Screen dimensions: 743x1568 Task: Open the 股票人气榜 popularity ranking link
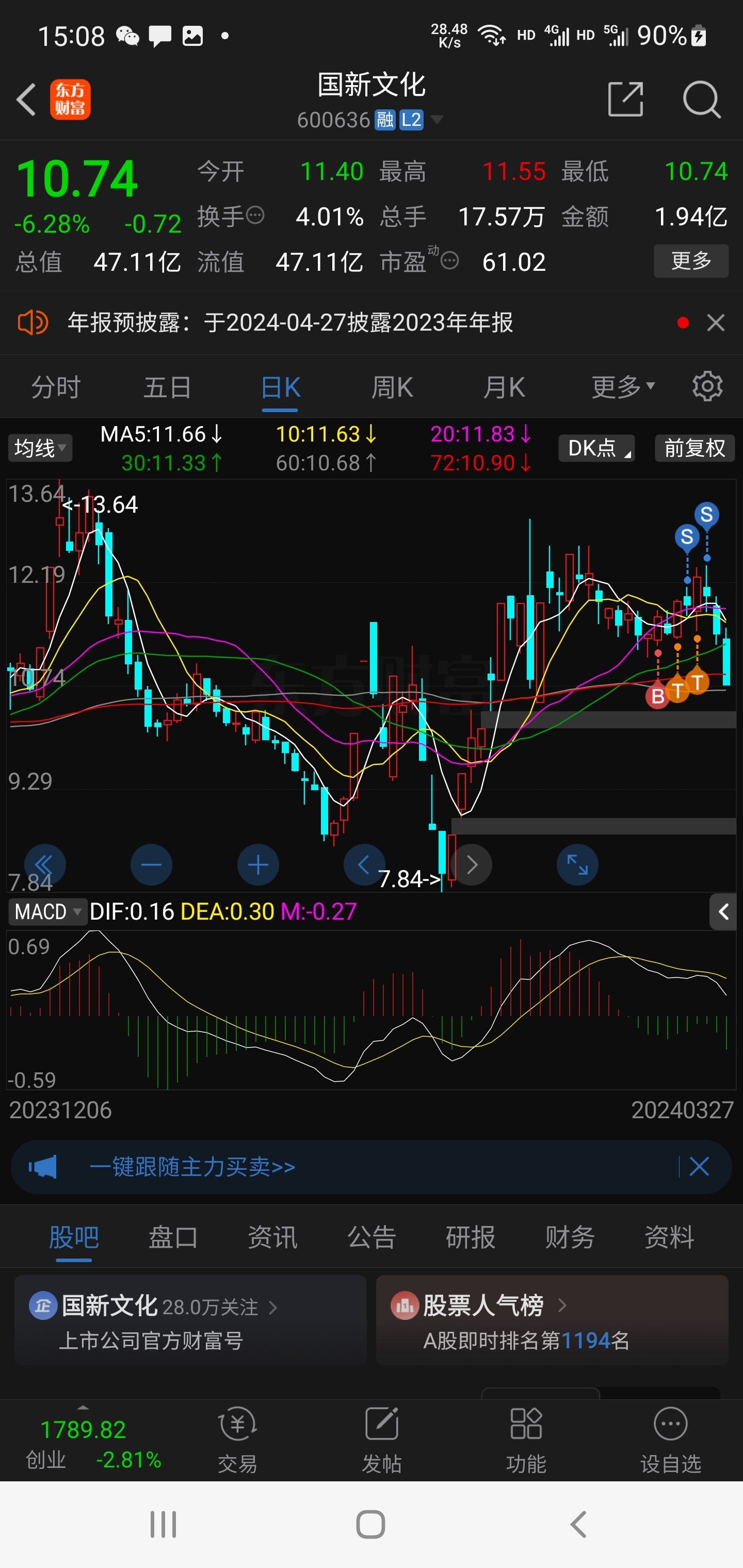(x=484, y=1305)
